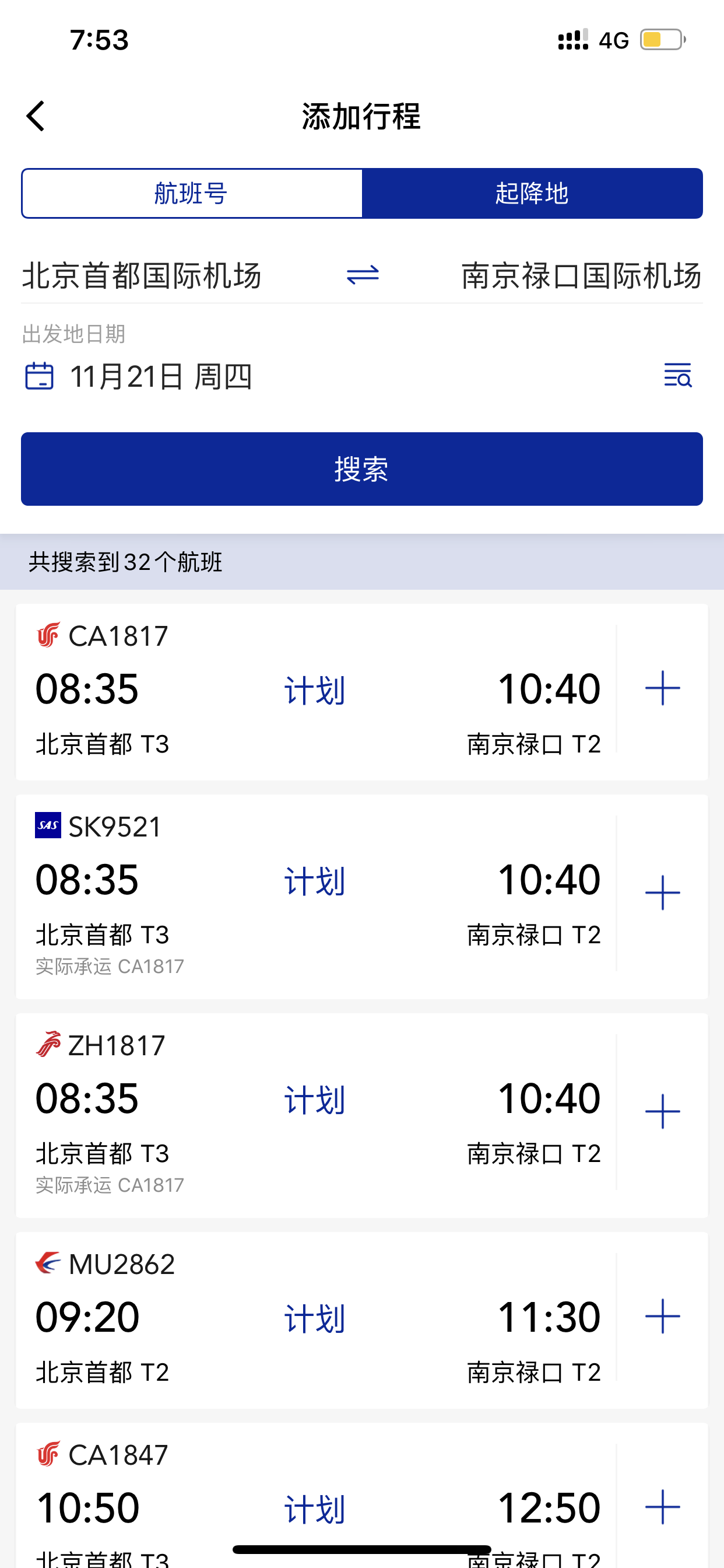724x1568 pixels.
Task: Tap the 搜索 button
Action: point(362,468)
